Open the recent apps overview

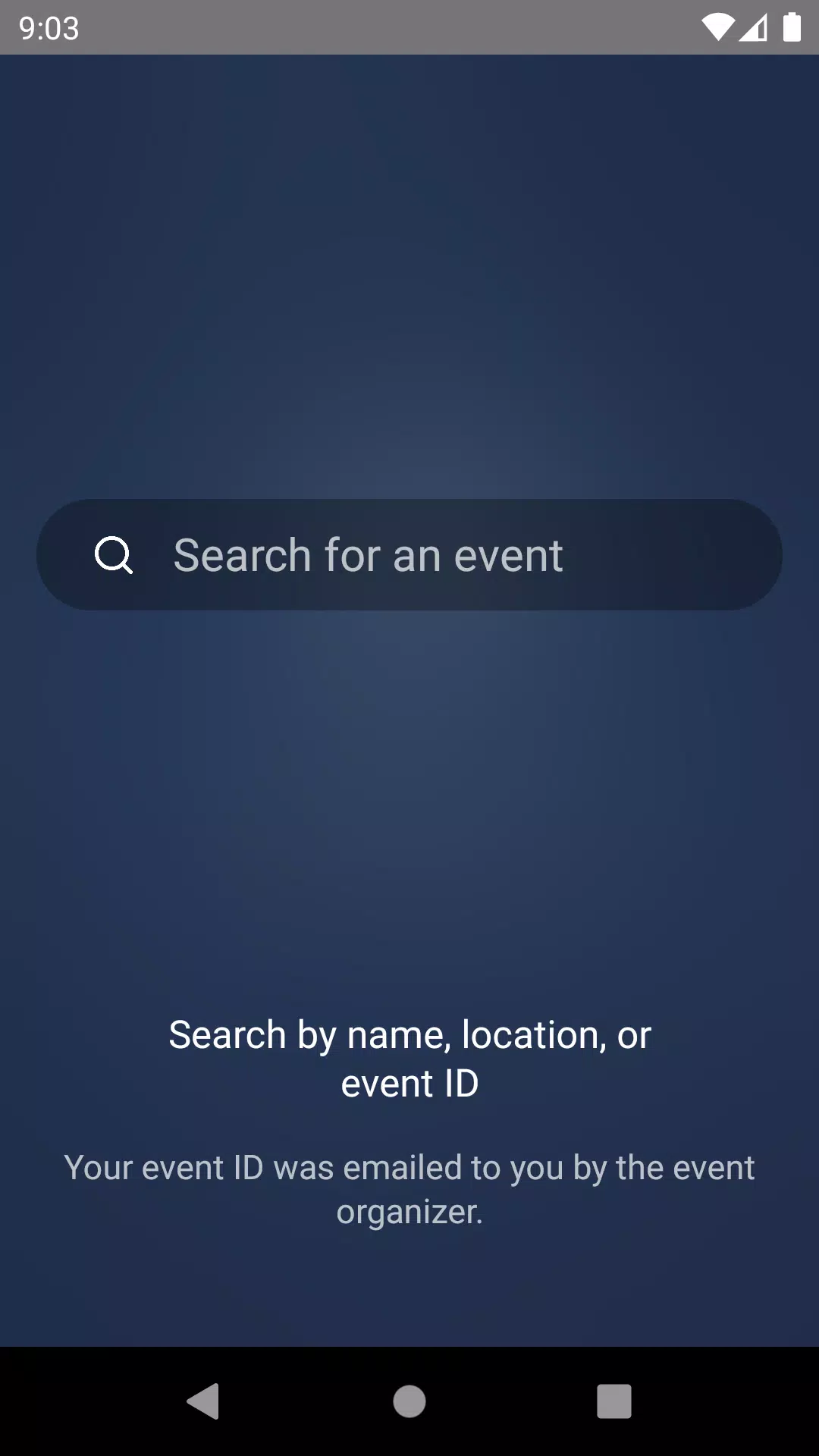[x=614, y=1401]
